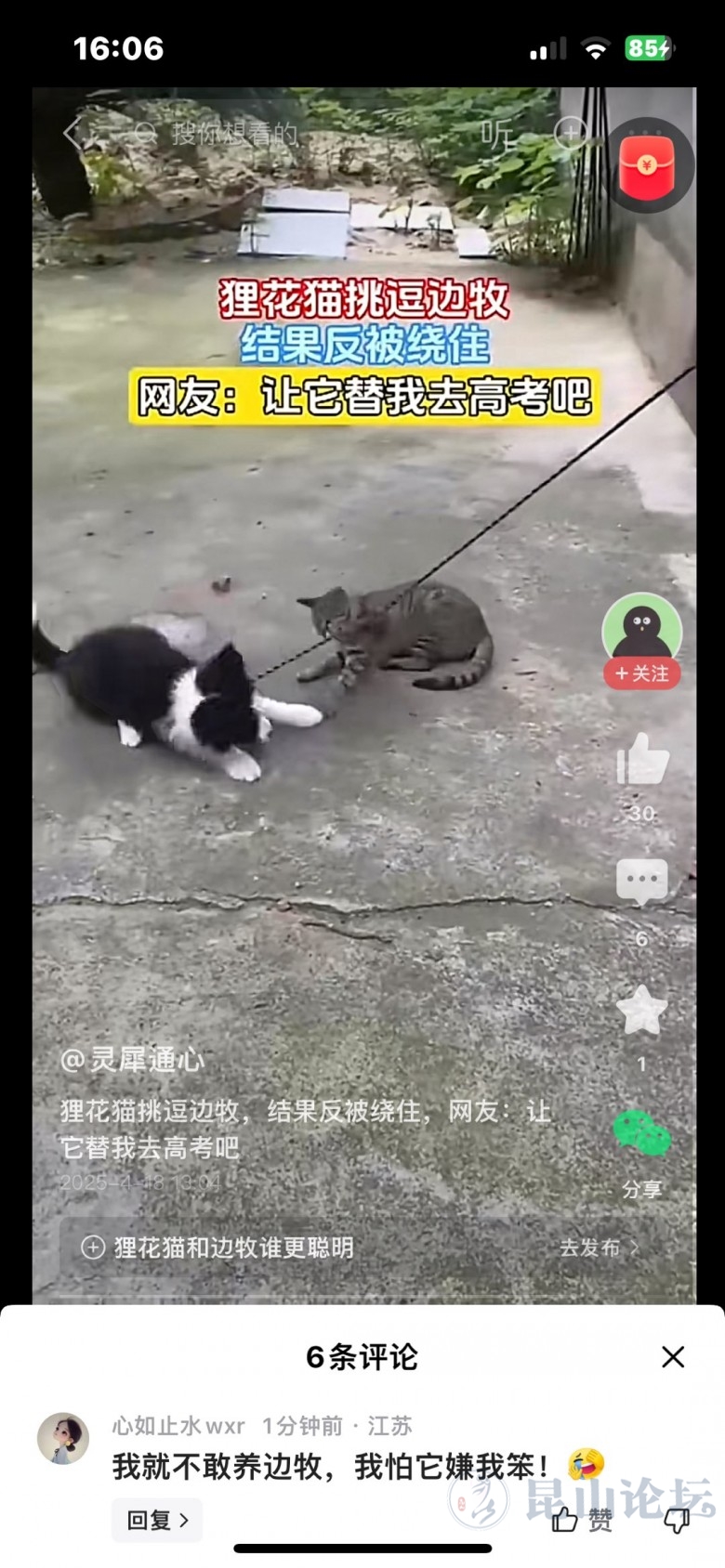Image resolution: width=725 pixels, height=1568 pixels.
Task: Dislike 心如止水wxr's comment
Action: click(676, 1520)
